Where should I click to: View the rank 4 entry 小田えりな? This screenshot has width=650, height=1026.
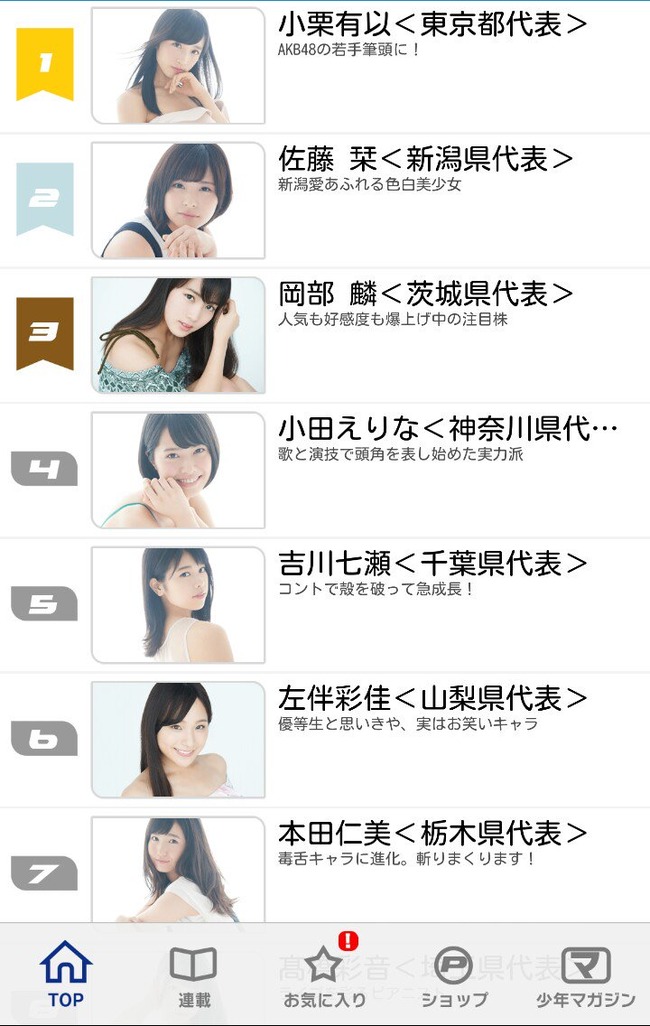tap(447, 430)
